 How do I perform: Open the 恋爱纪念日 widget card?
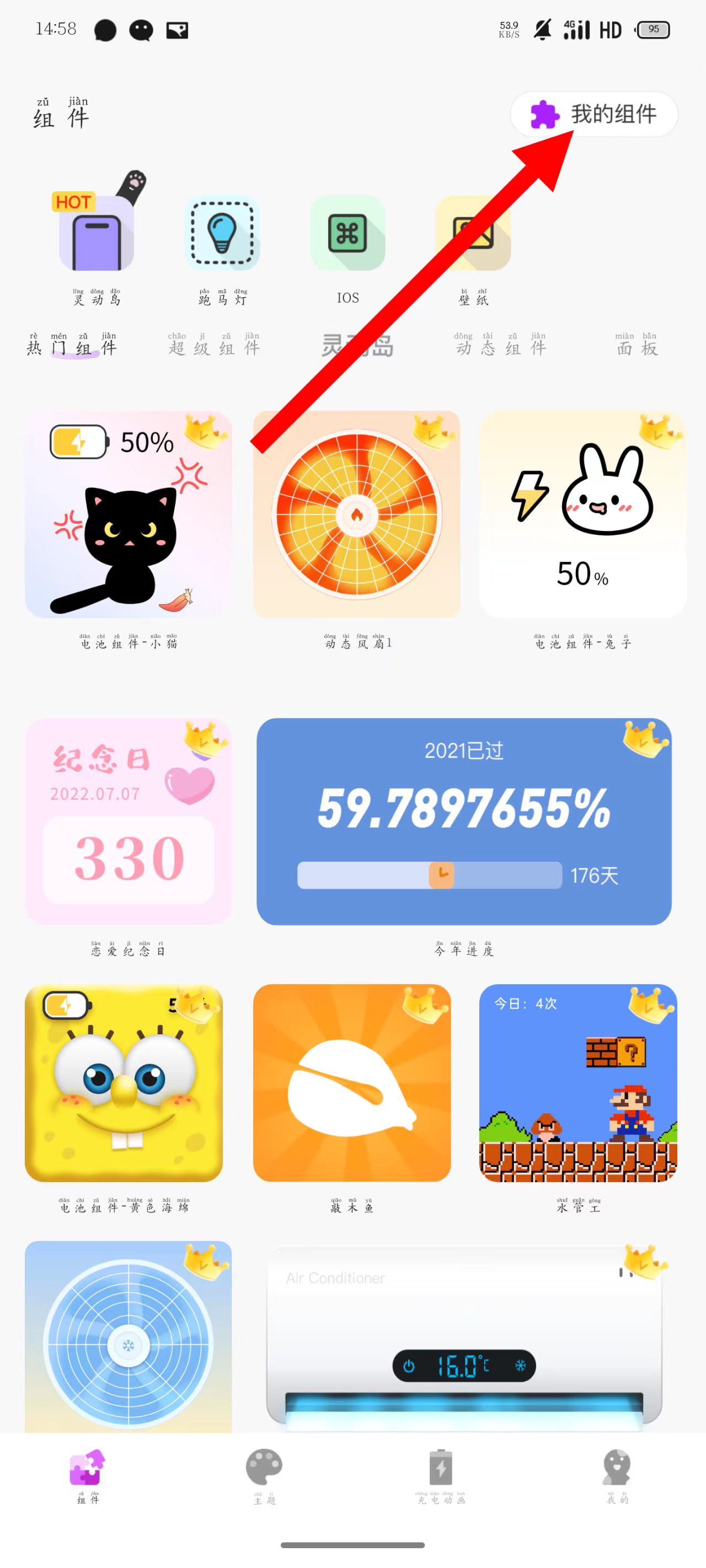pyautogui.click(x=129, y=821)
